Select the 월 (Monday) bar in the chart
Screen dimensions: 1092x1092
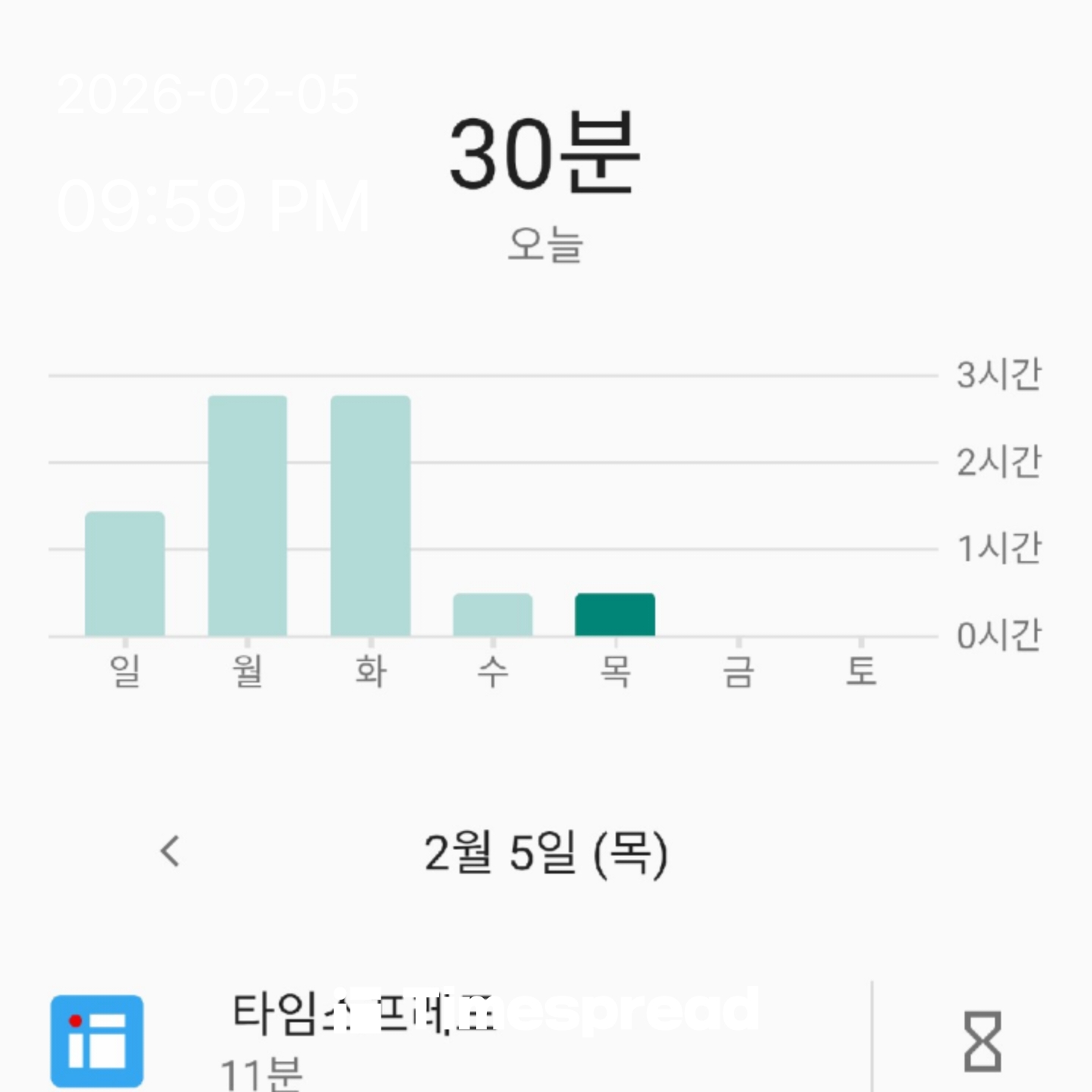(248, 516)
